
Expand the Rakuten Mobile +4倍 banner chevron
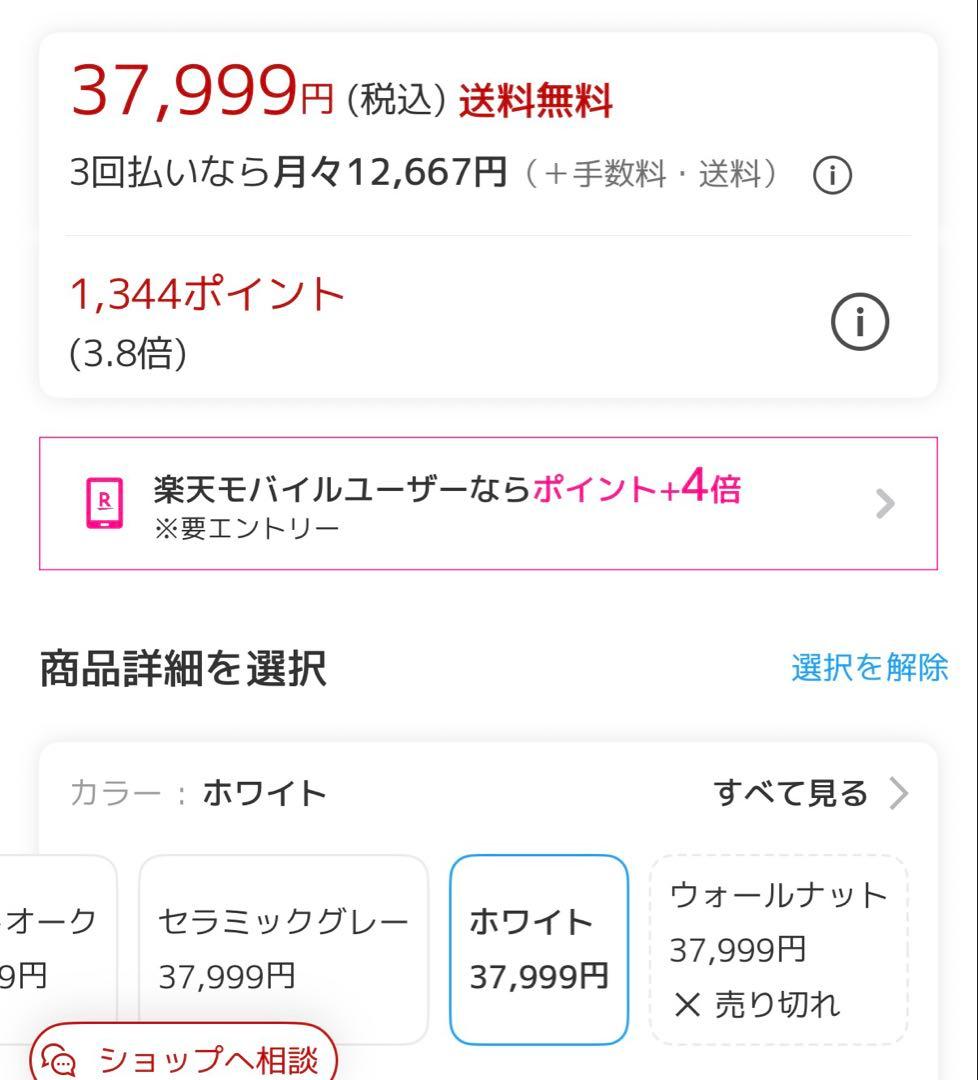884,503
